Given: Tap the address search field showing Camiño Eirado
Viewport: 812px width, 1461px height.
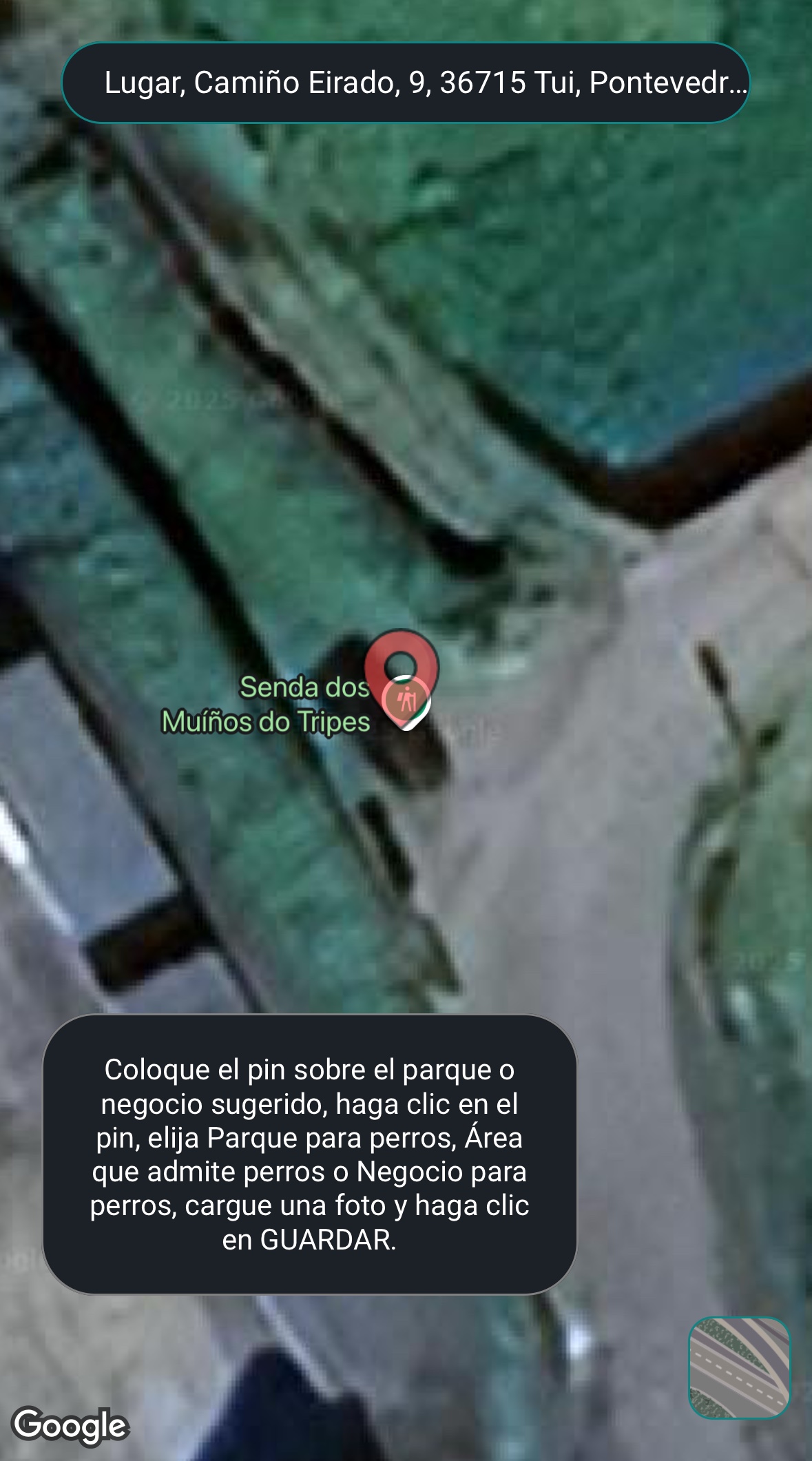Looking at the screenshot, I should point(406,83).
